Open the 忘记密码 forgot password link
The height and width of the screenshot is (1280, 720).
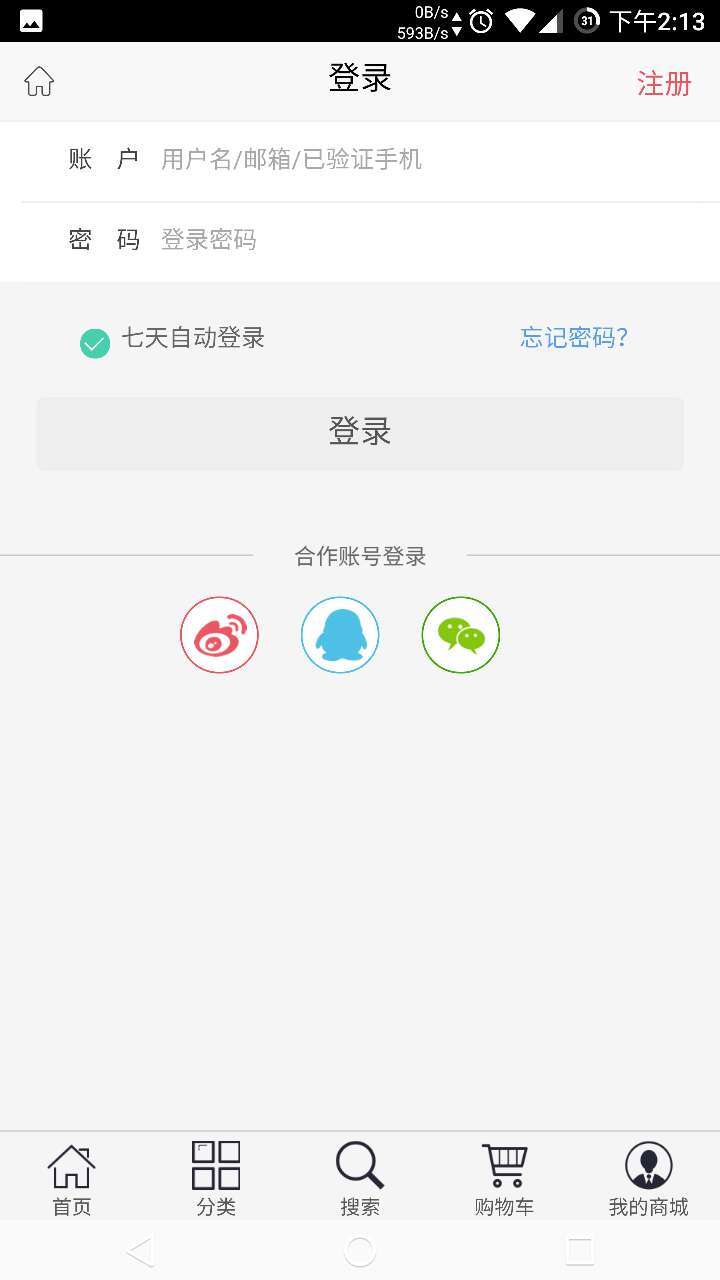pos(574,338)
